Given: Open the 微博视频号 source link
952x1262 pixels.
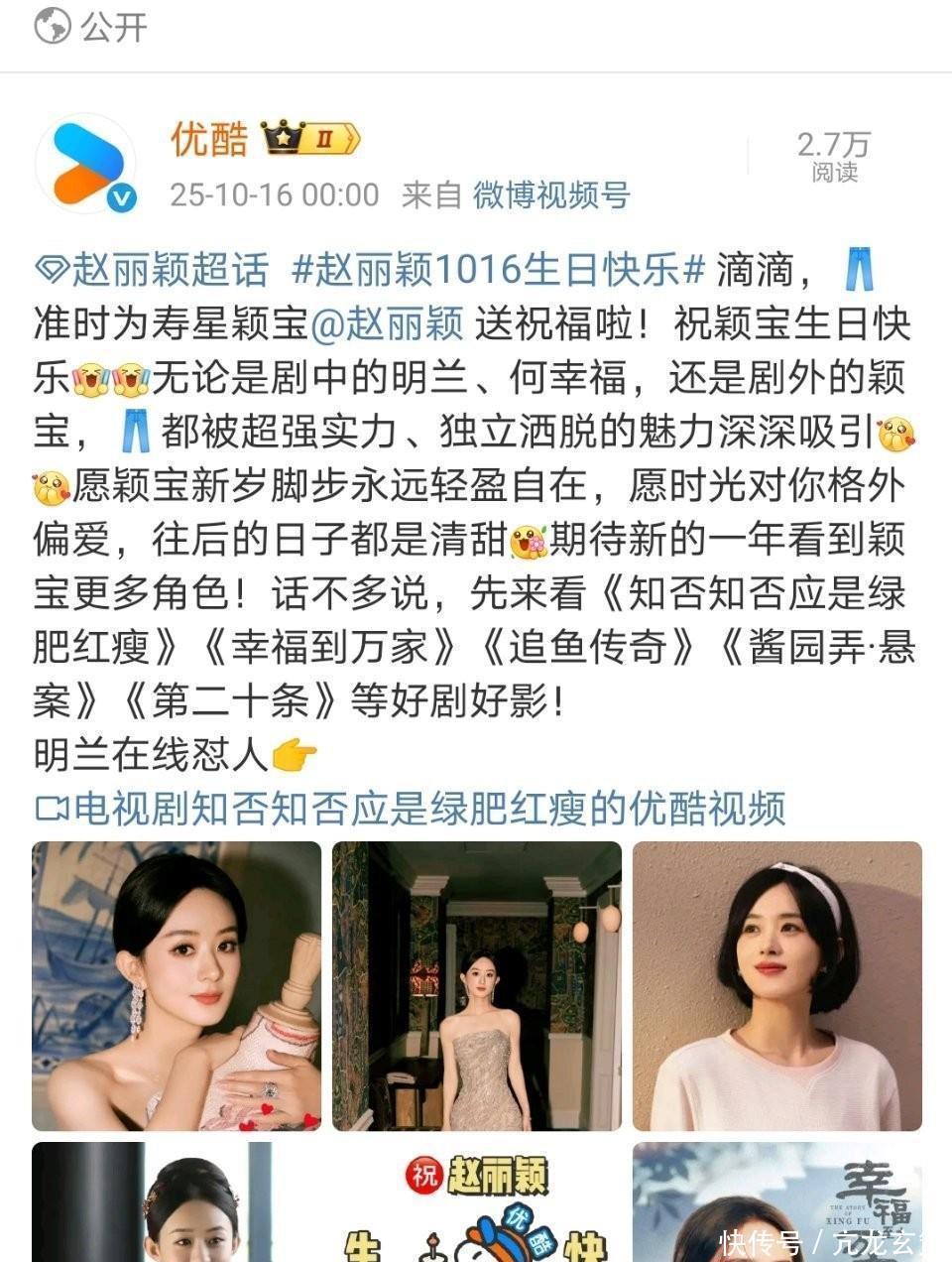Looking at the screenshot, I should pos(550,194).
